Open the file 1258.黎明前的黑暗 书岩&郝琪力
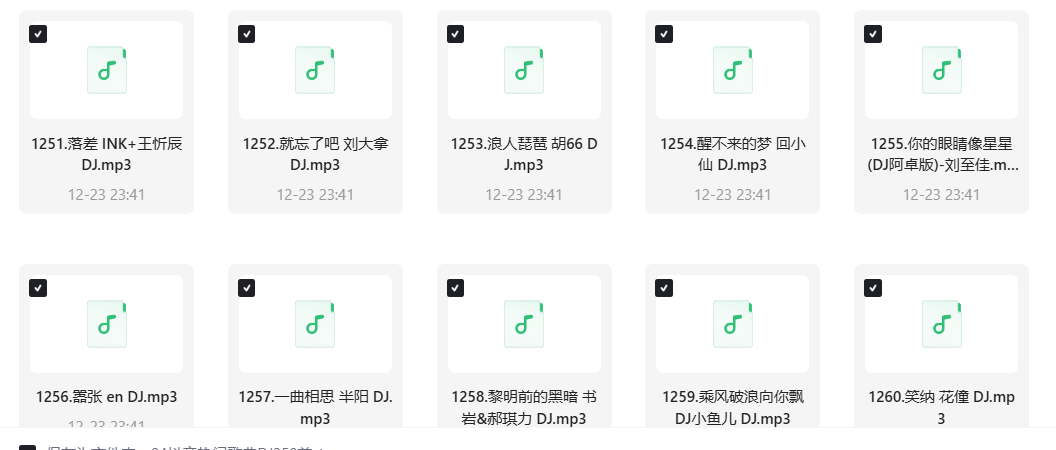 click(524, 325)
